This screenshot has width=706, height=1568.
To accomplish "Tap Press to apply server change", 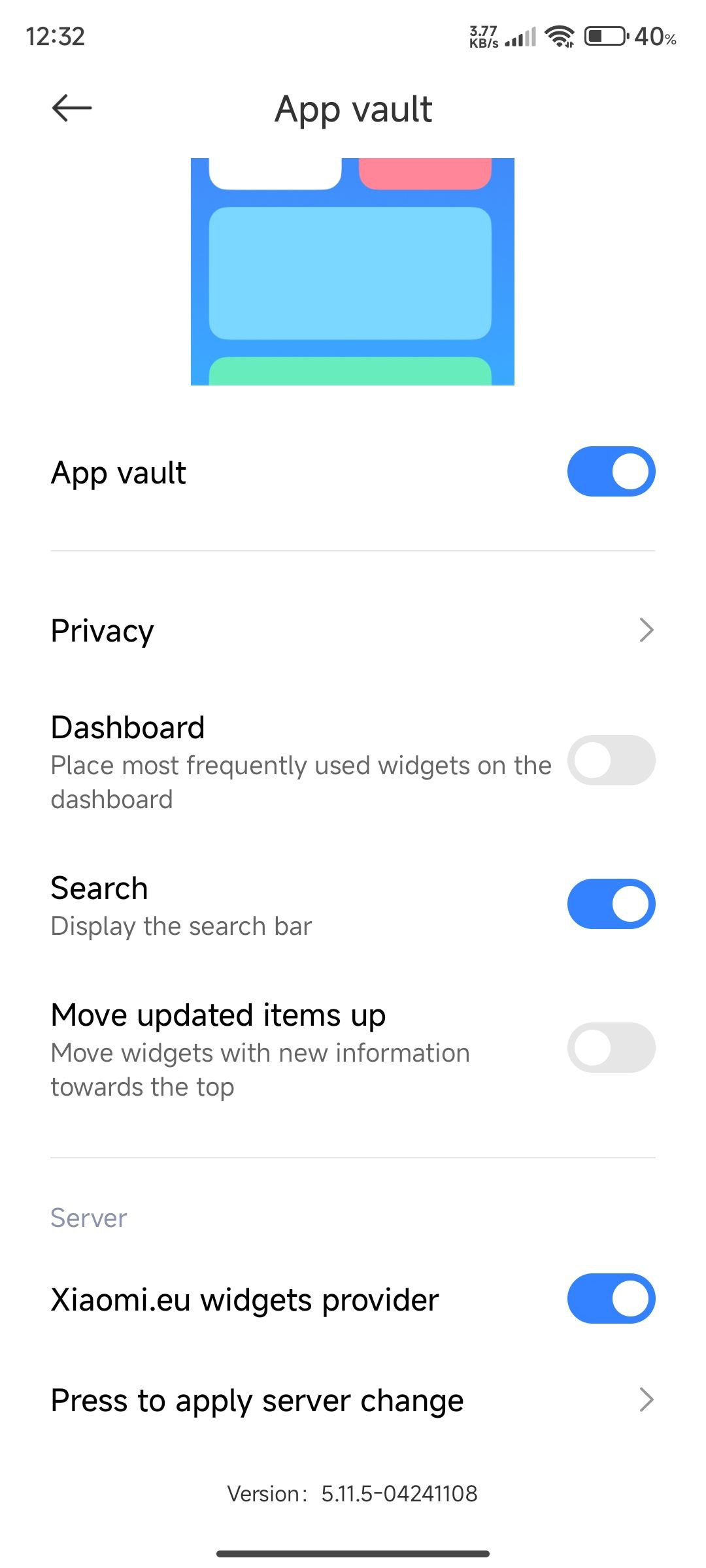I will point(353,1400).
